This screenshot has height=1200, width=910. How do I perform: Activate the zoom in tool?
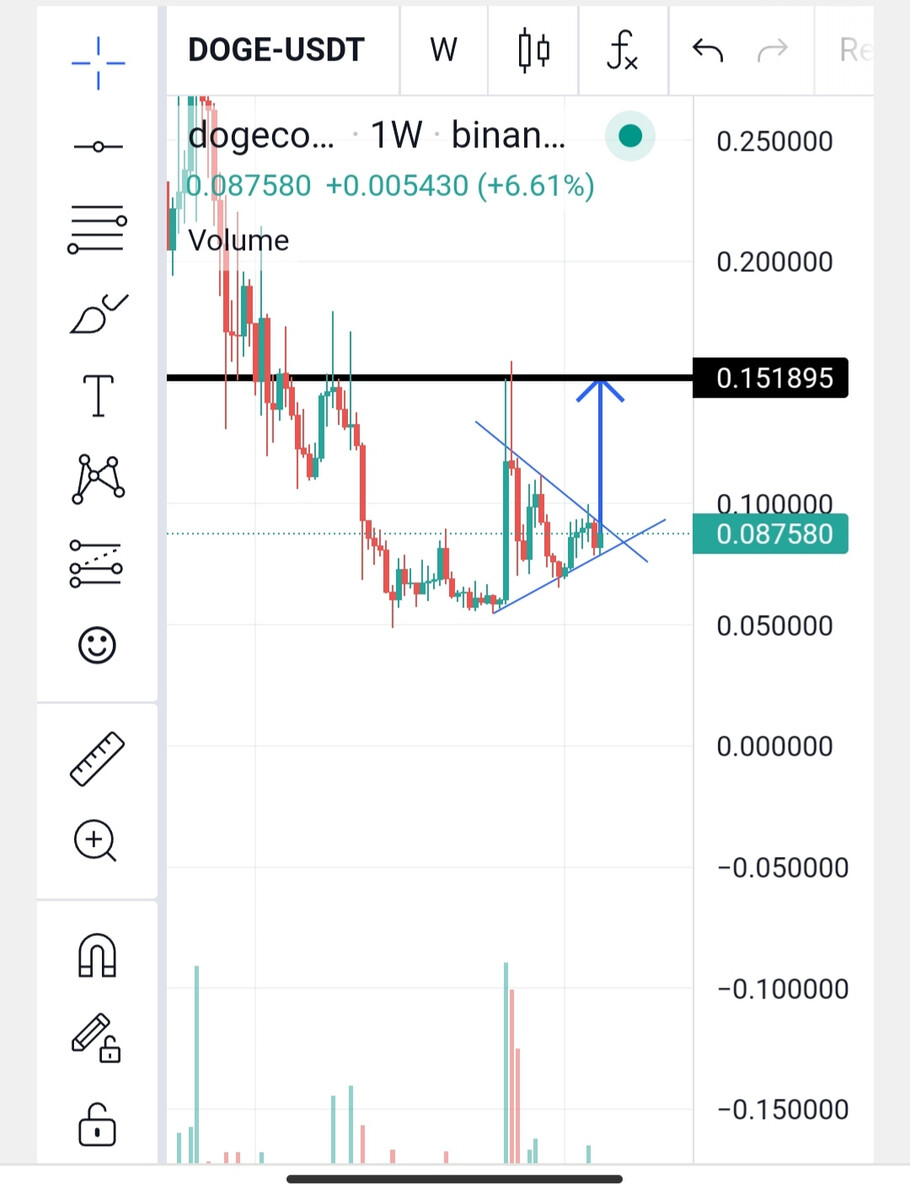coord(96,841)
